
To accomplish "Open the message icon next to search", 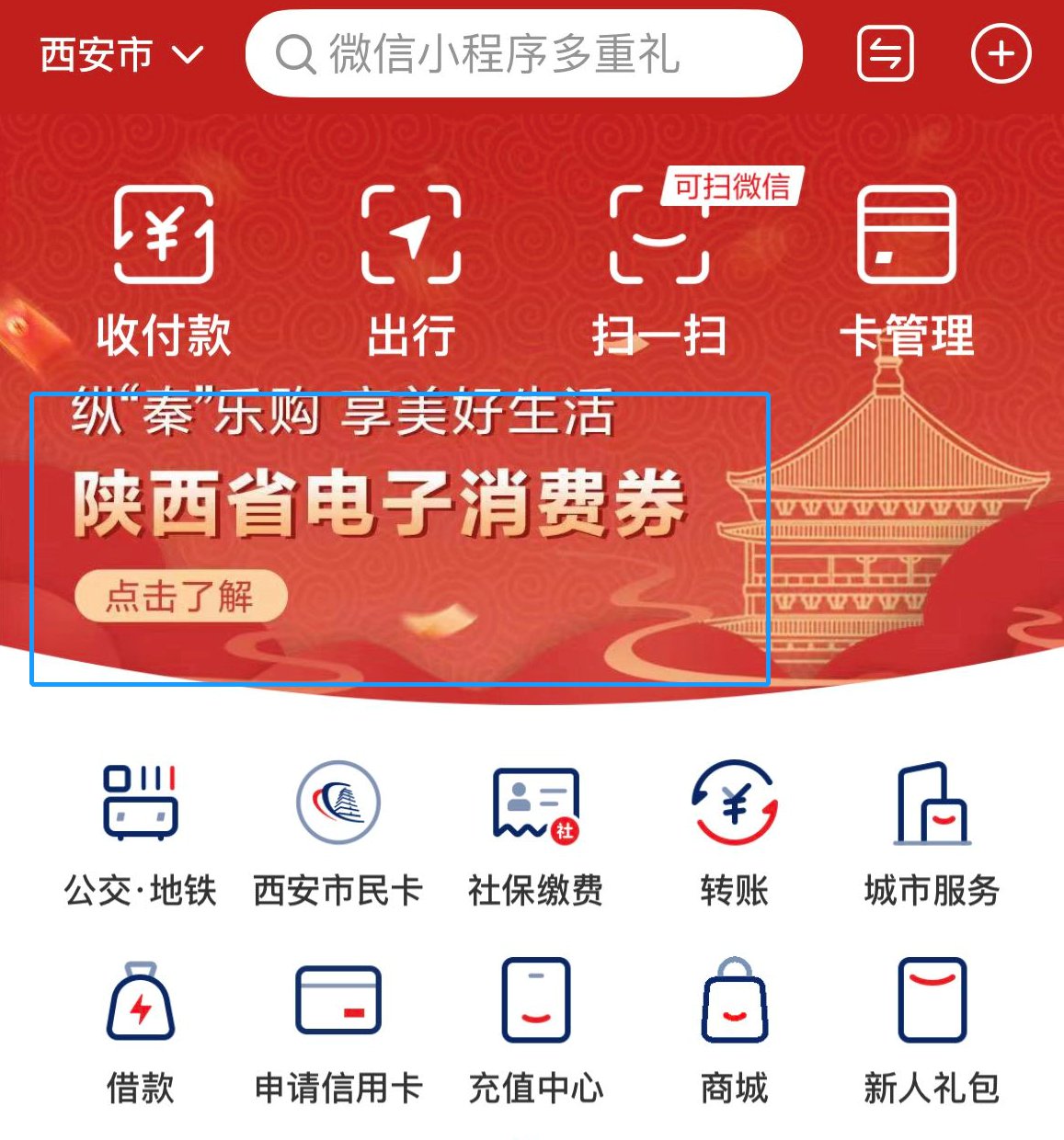I will point(885,54).
